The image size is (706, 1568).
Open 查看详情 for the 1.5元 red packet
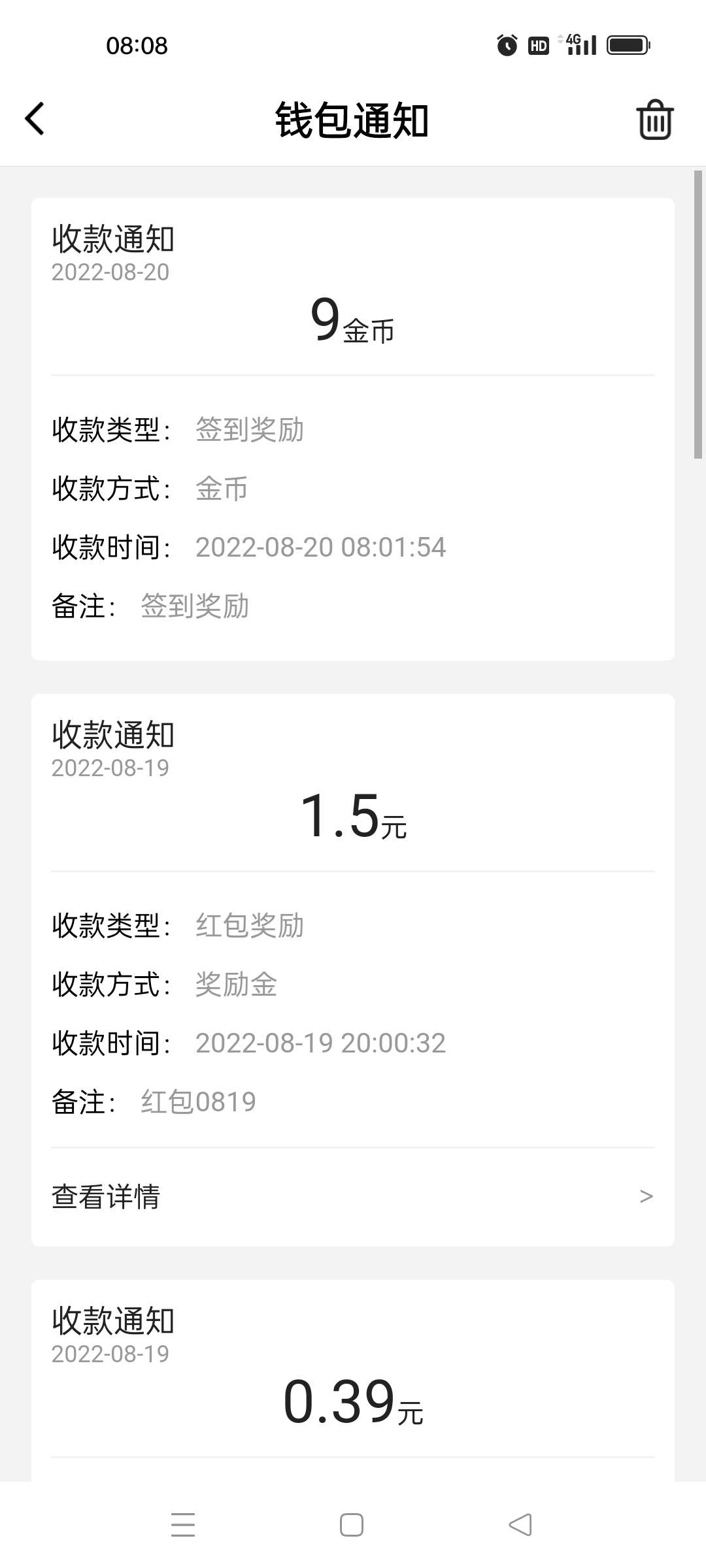tap(353, 1196)
